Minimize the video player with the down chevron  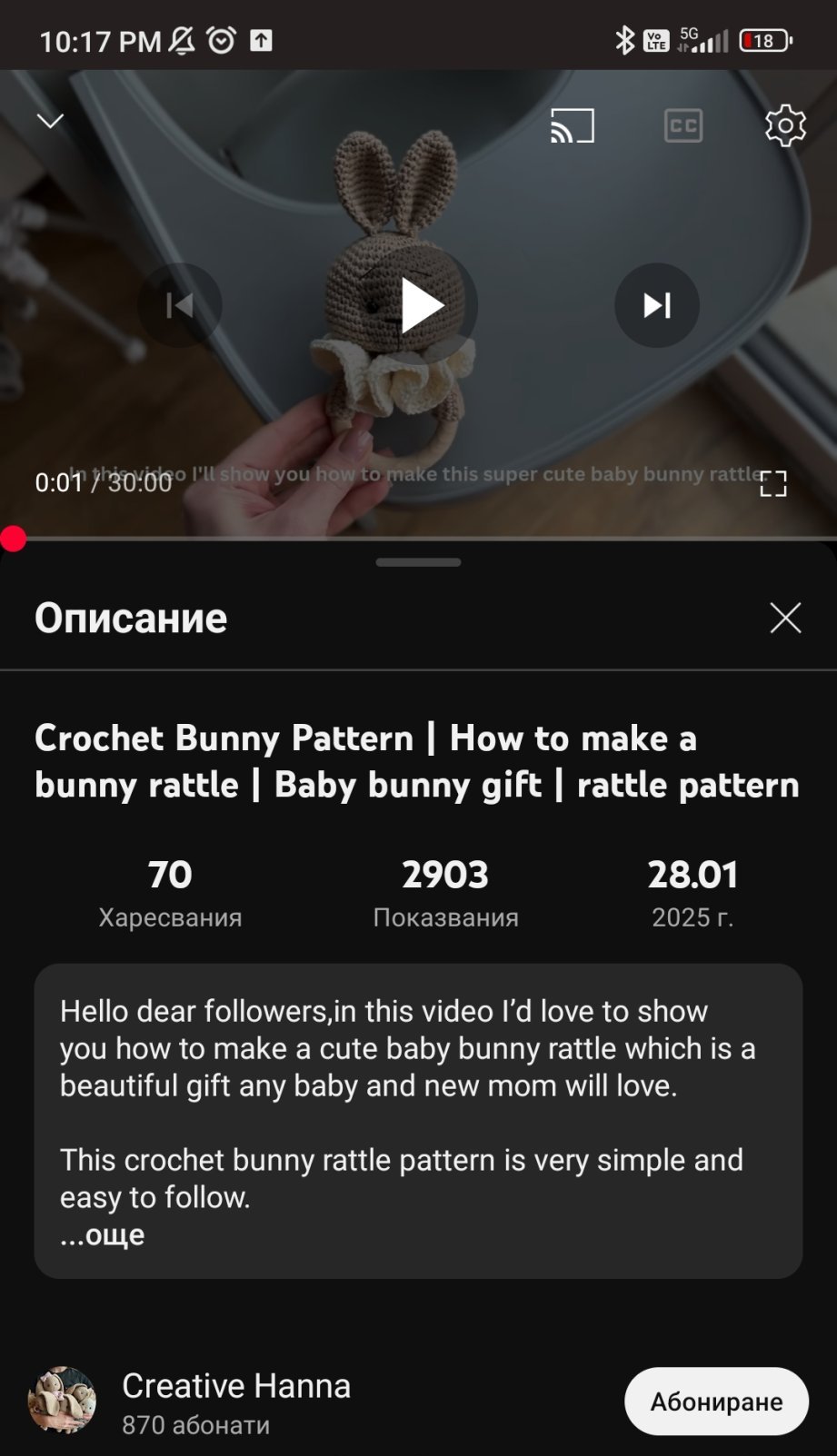pyautogui.click(x=50, y=121)
